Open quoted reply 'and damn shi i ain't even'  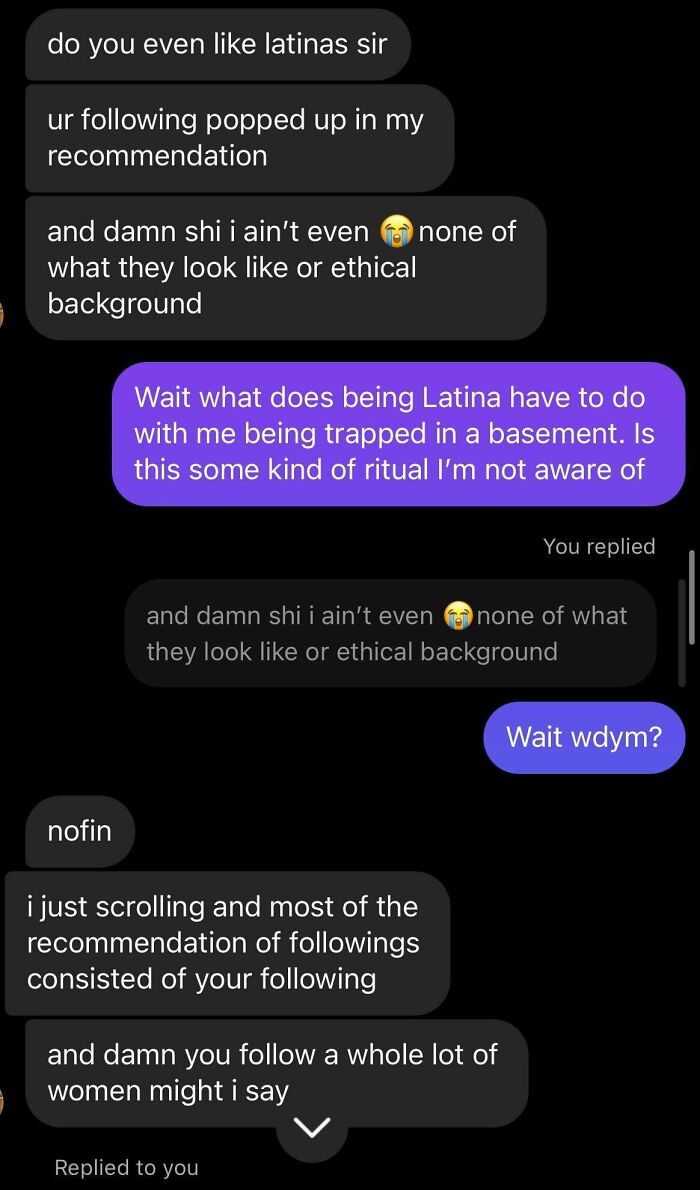[390, 633]
